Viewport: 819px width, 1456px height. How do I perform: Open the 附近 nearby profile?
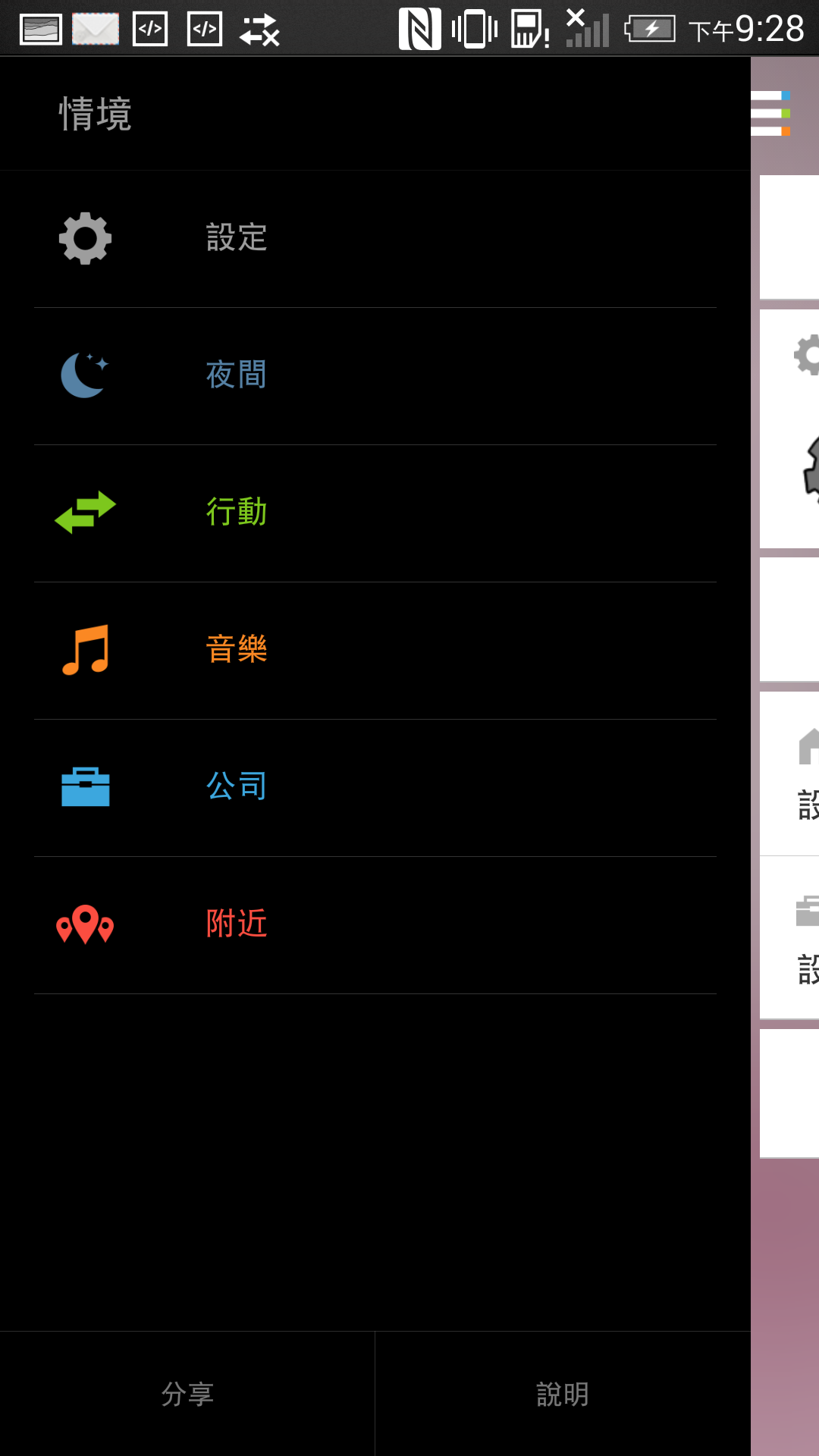point(375,925)
